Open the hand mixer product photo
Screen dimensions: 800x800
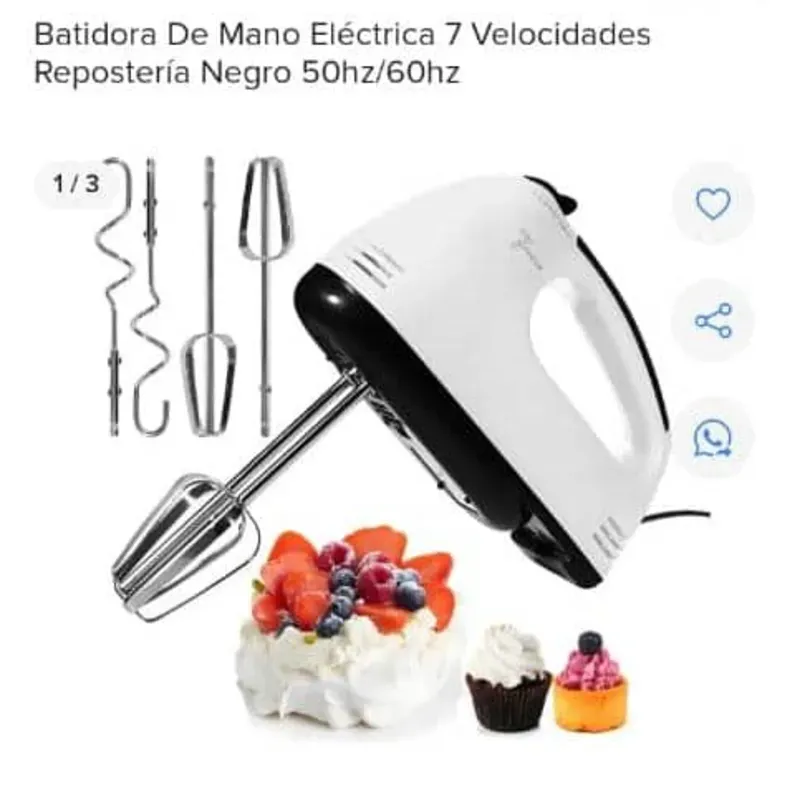(400, 440)
